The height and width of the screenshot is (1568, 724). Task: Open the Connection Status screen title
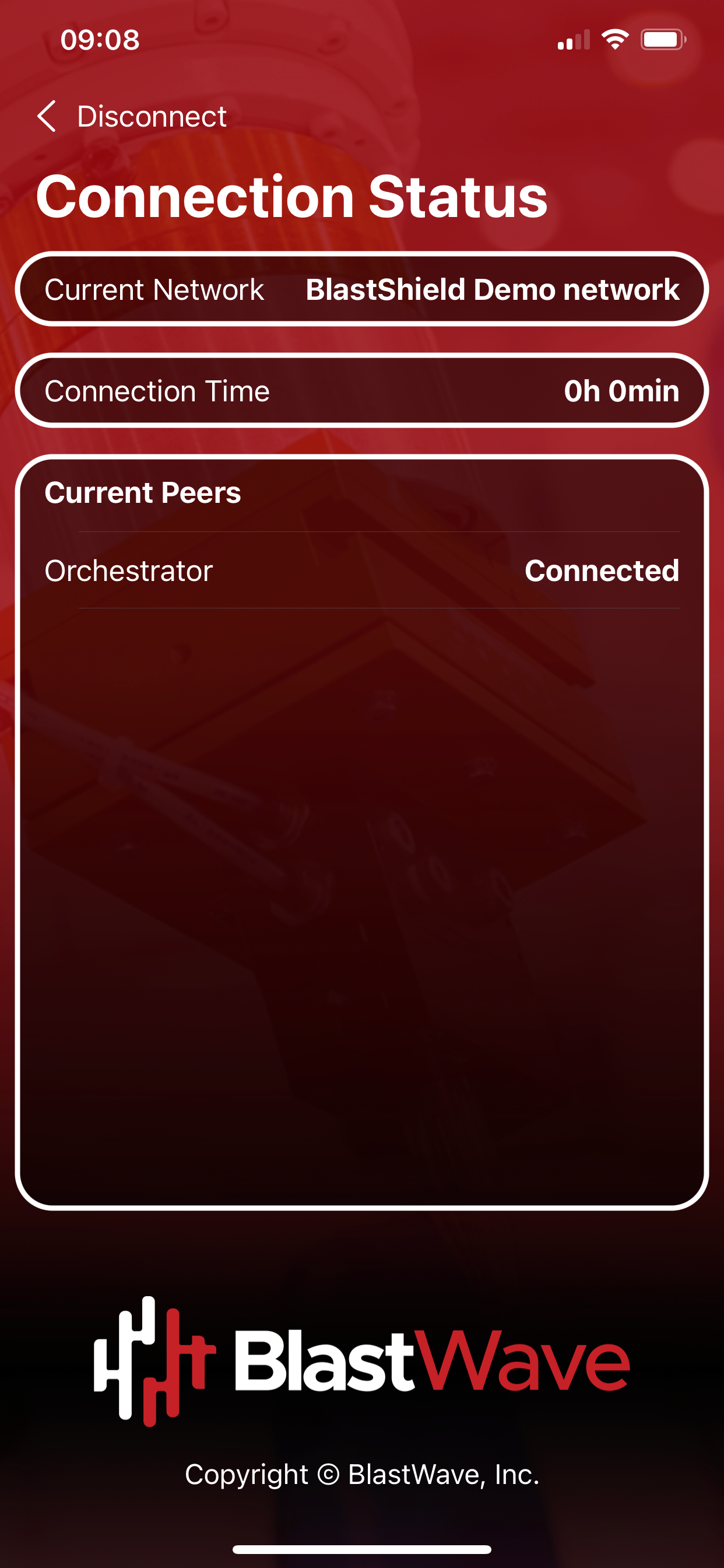(x=292, y=195)
